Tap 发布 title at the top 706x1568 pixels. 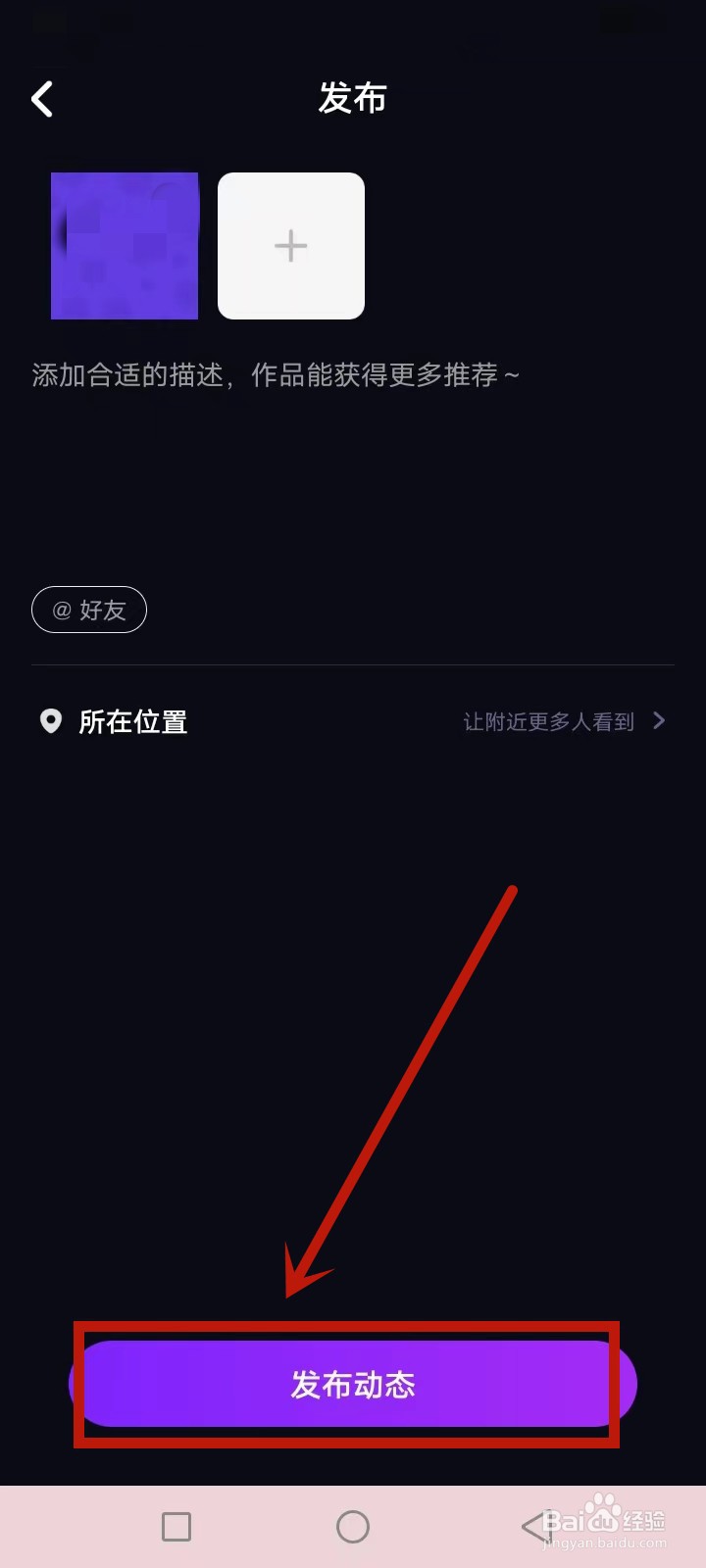click(x=352, y=98)
